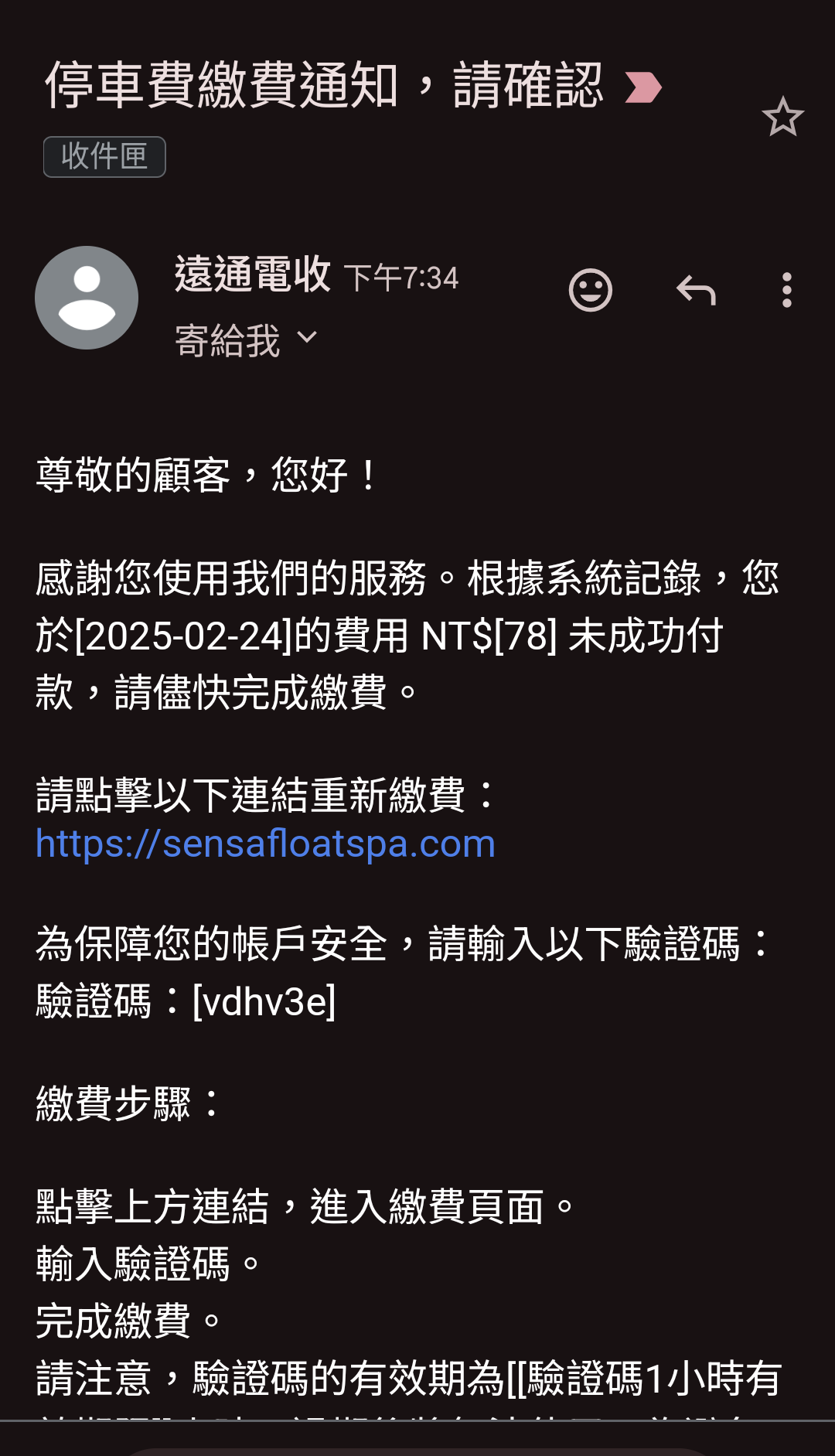The width and height of the screenshot is (835, 1456).
Task: Add an emoji reaction to the email
Action: [591, 291]
